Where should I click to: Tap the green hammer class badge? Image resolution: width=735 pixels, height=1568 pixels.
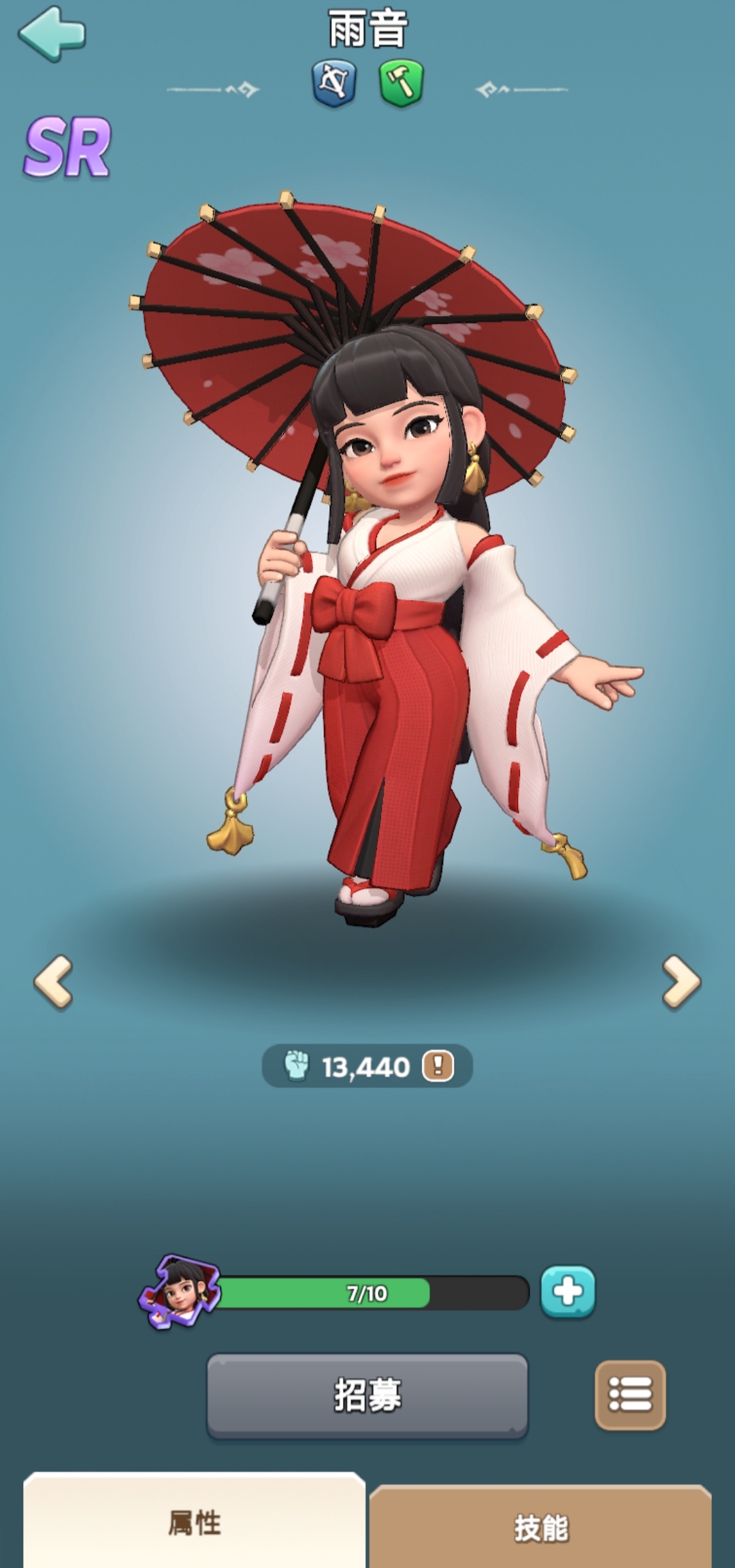(x=402, y=82)
